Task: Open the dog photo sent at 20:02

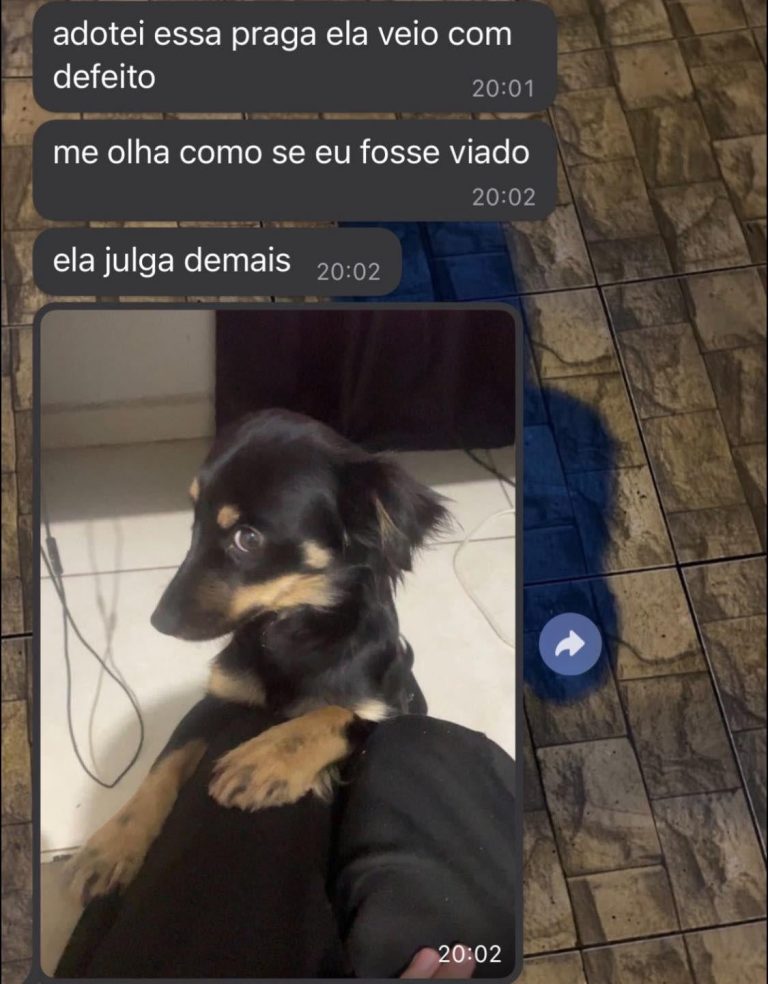Action: (278, 640)
